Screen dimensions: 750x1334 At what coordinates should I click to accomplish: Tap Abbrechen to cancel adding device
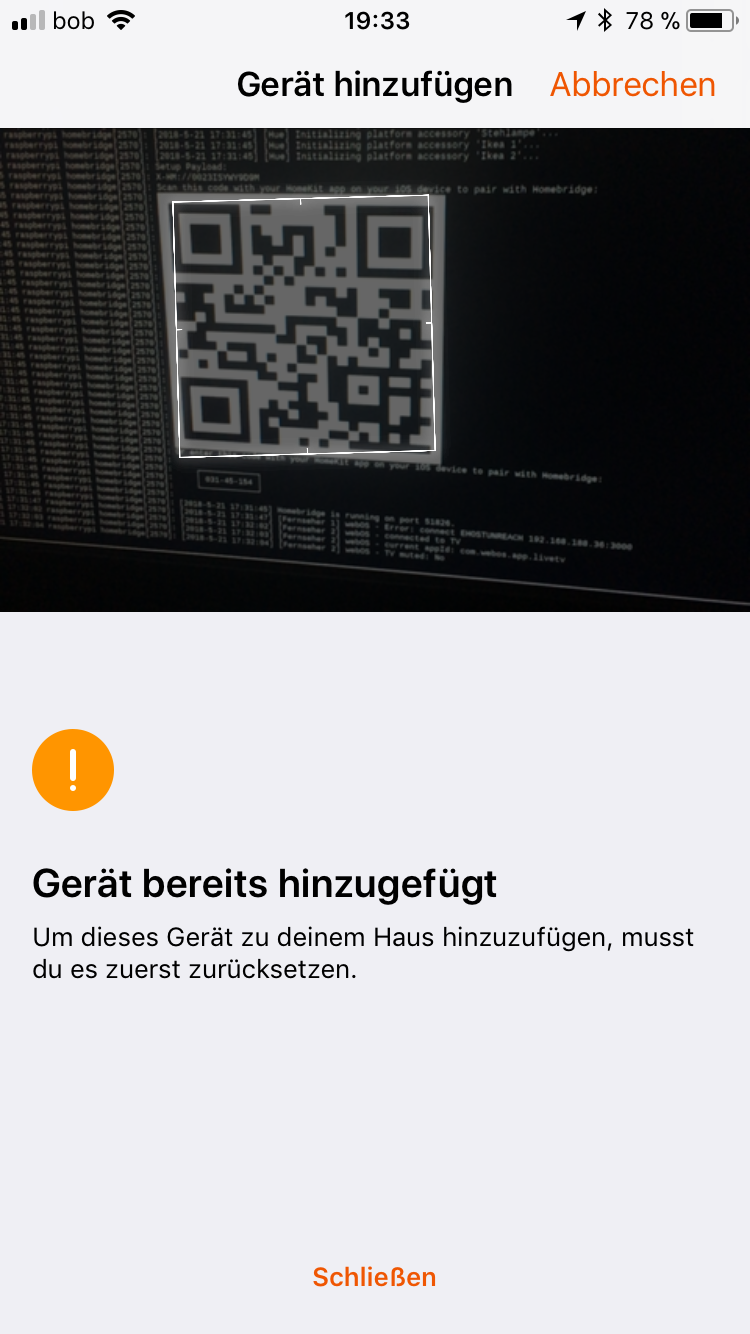coord(632,85)
